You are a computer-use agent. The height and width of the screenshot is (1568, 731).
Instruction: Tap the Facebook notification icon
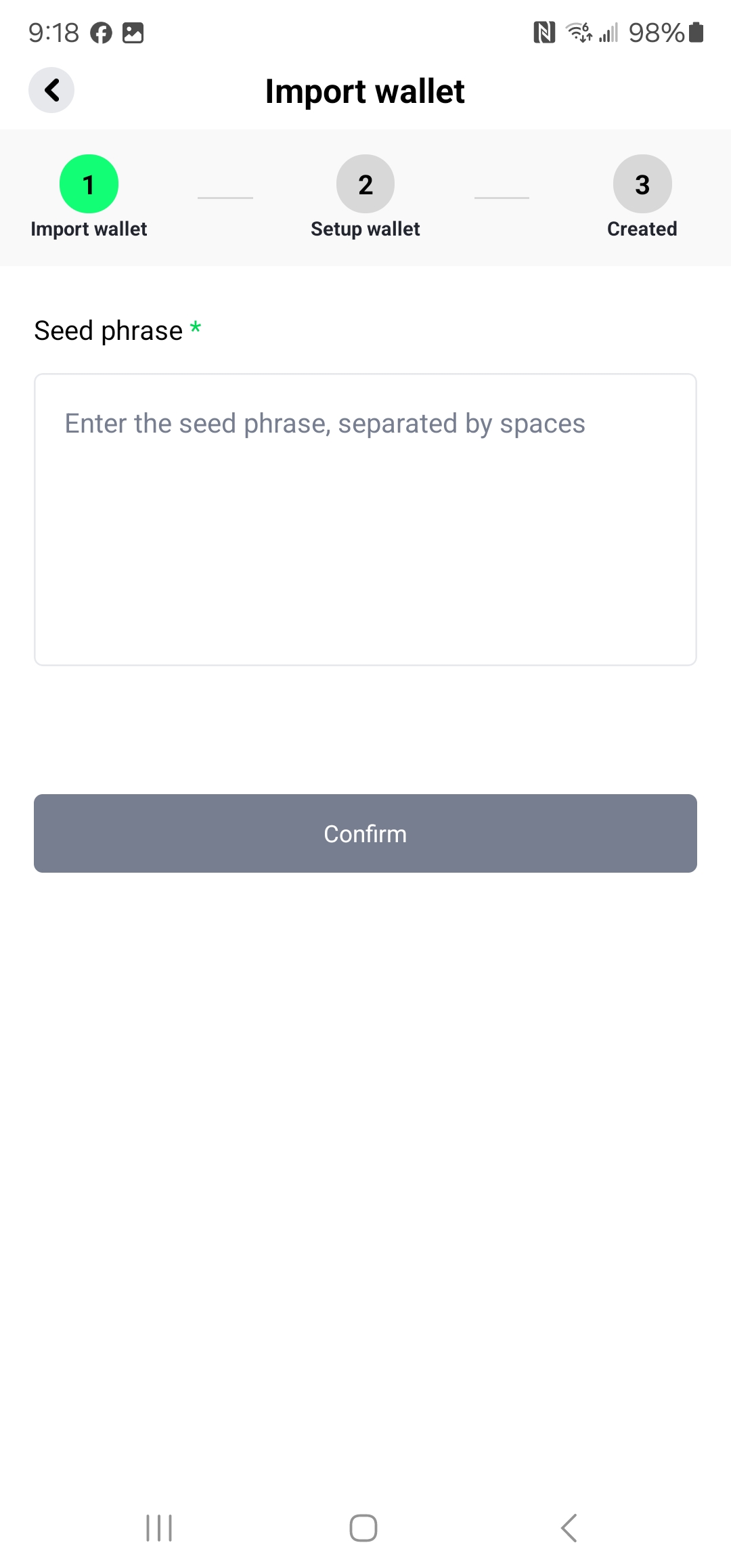[100, 32]
